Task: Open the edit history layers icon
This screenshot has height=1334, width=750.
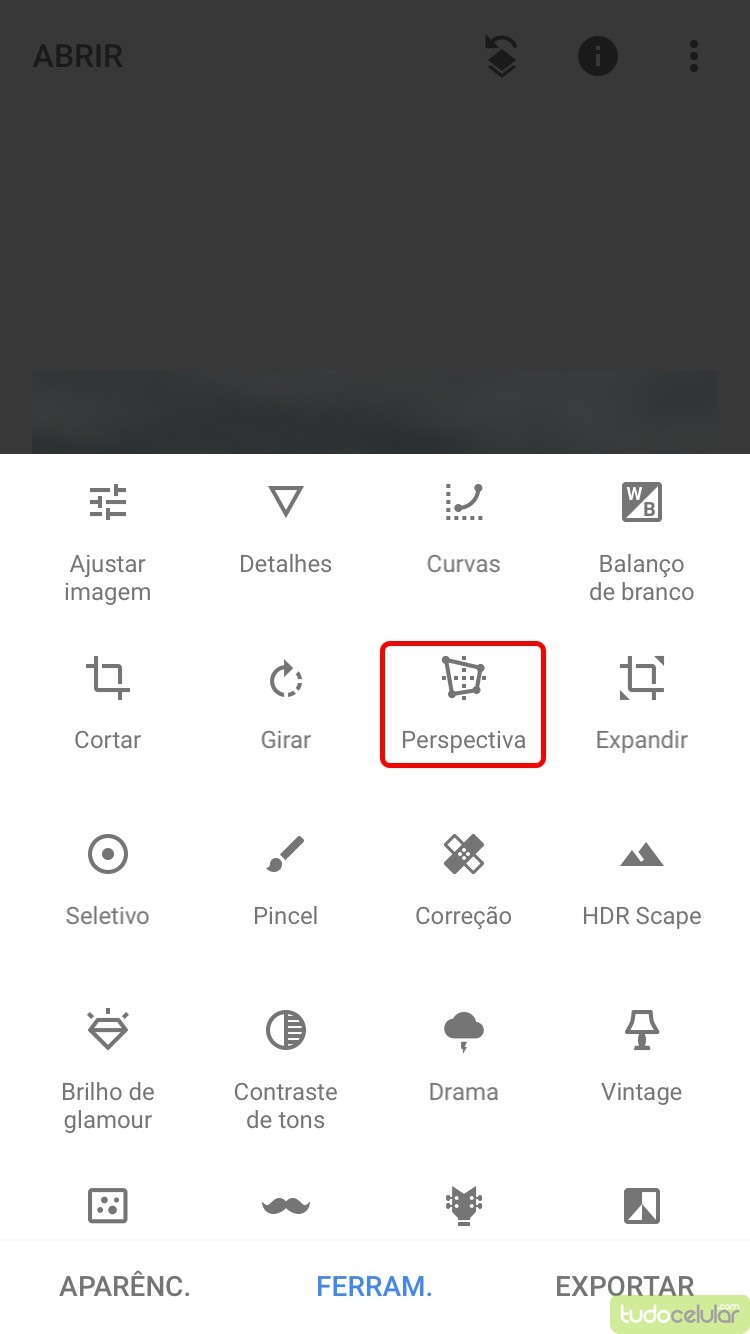Action: 502,56
